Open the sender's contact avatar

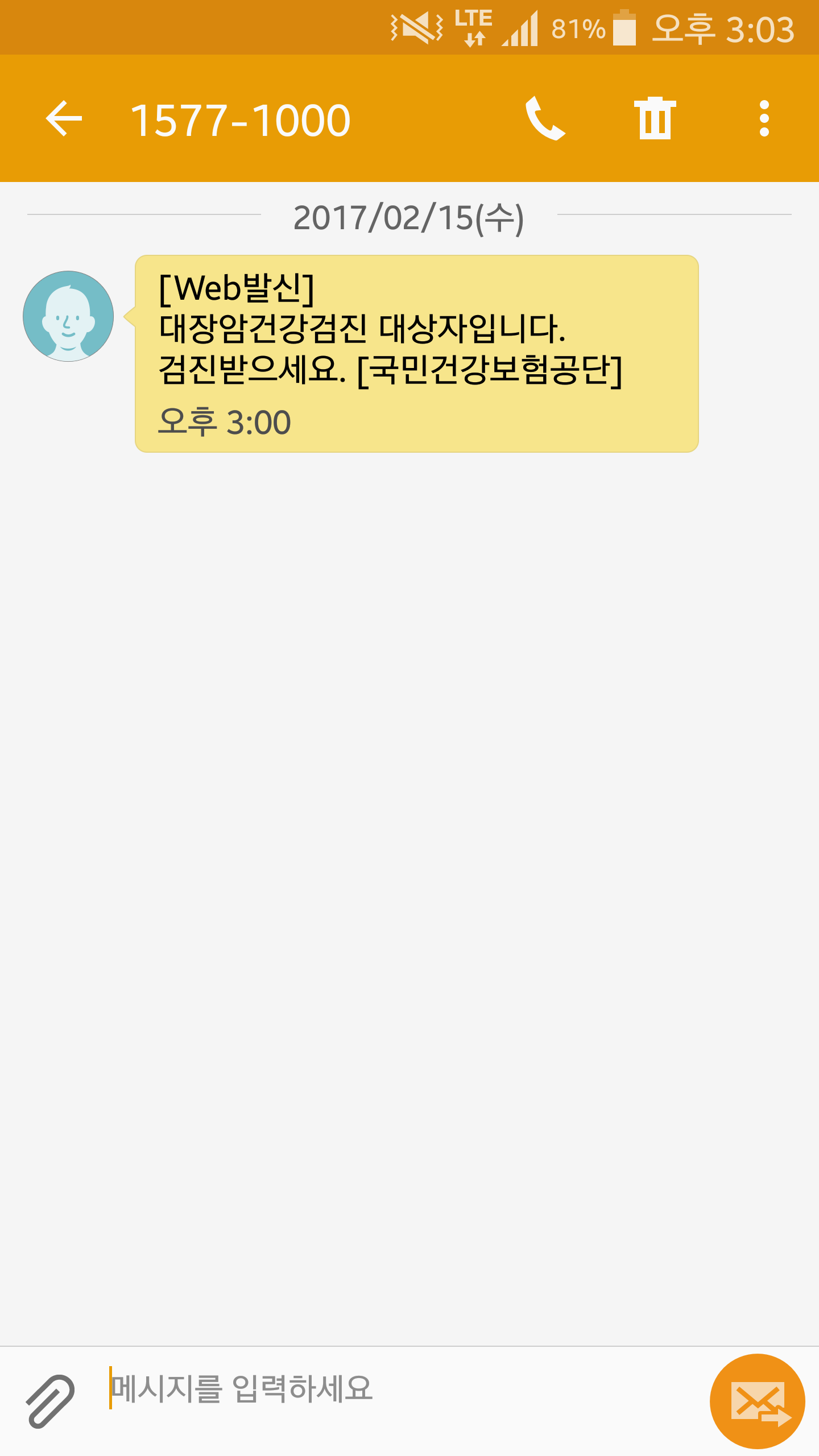coord(68,316)
